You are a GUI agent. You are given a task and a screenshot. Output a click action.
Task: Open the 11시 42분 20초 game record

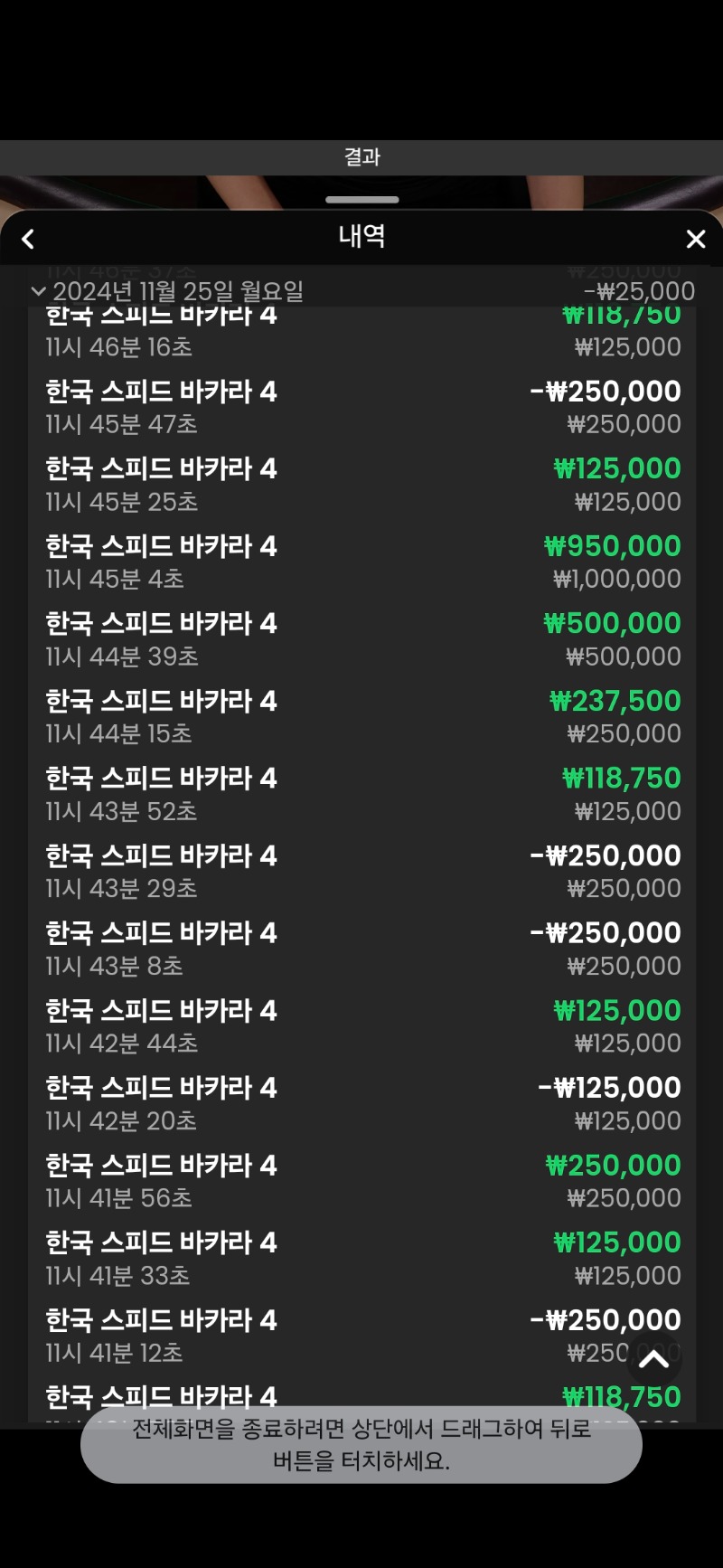pyautogui.click(x=361, y=1103)
